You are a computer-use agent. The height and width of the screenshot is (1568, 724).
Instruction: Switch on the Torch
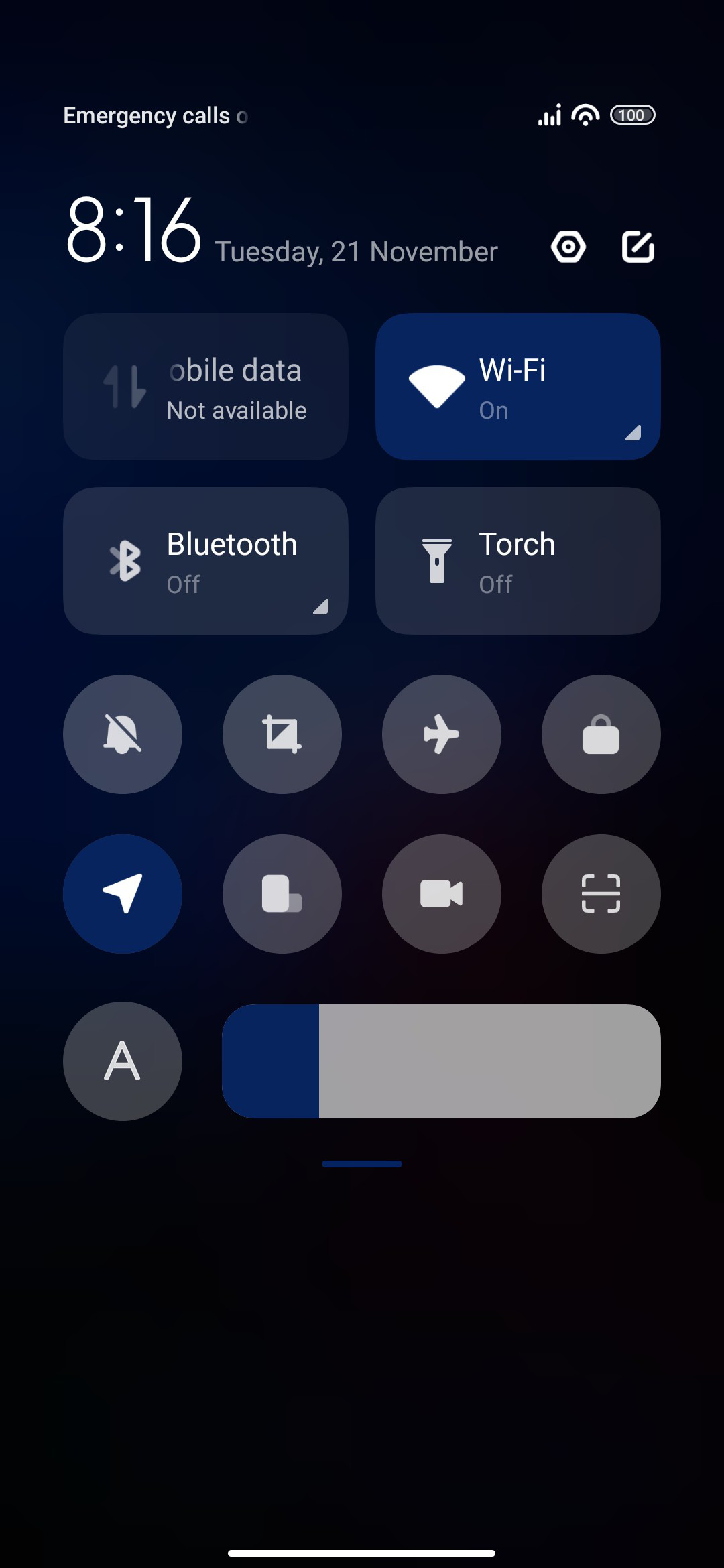[518, 561]
